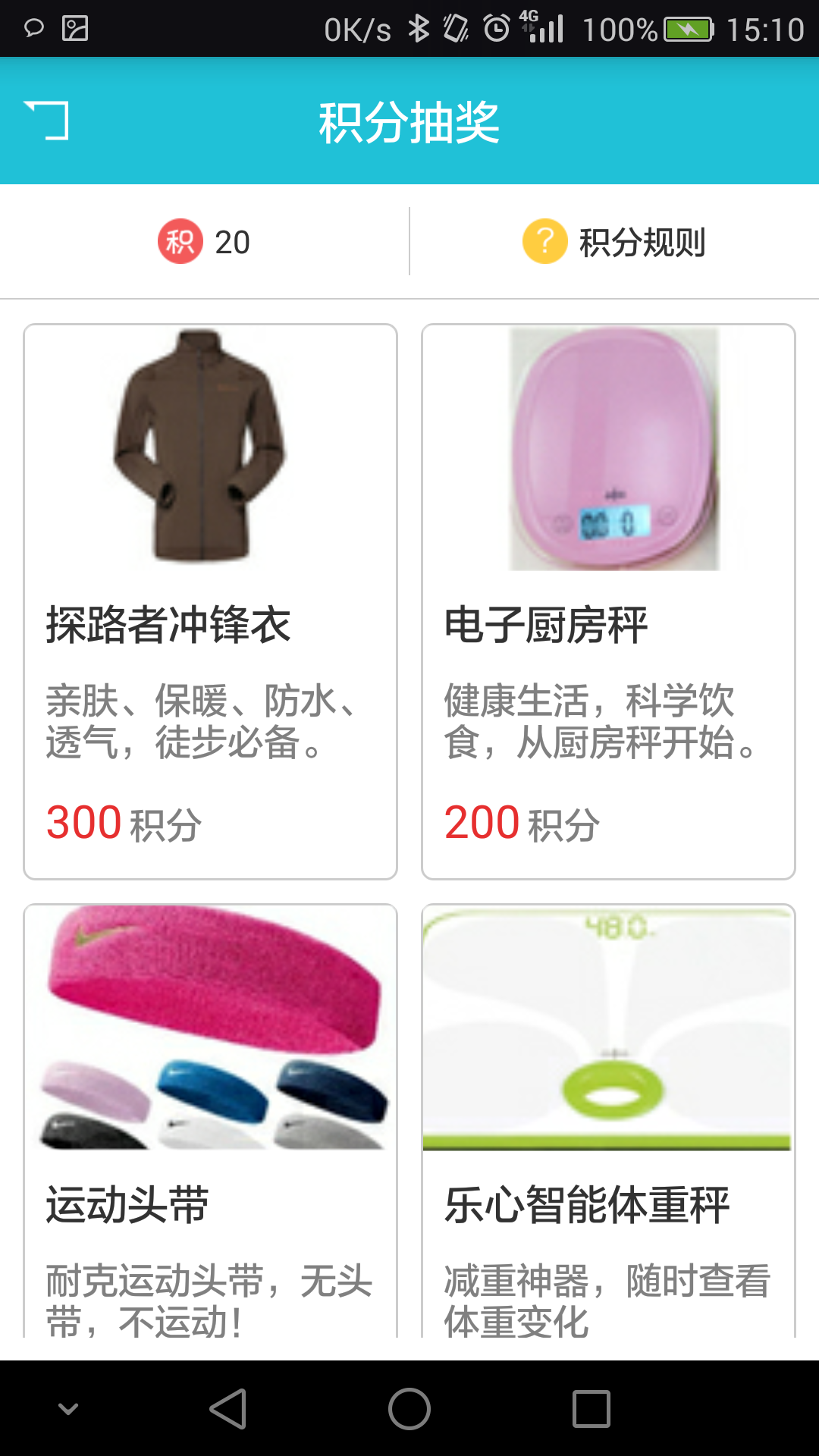
Task: Open the recent apps view
Action: 591,1409
